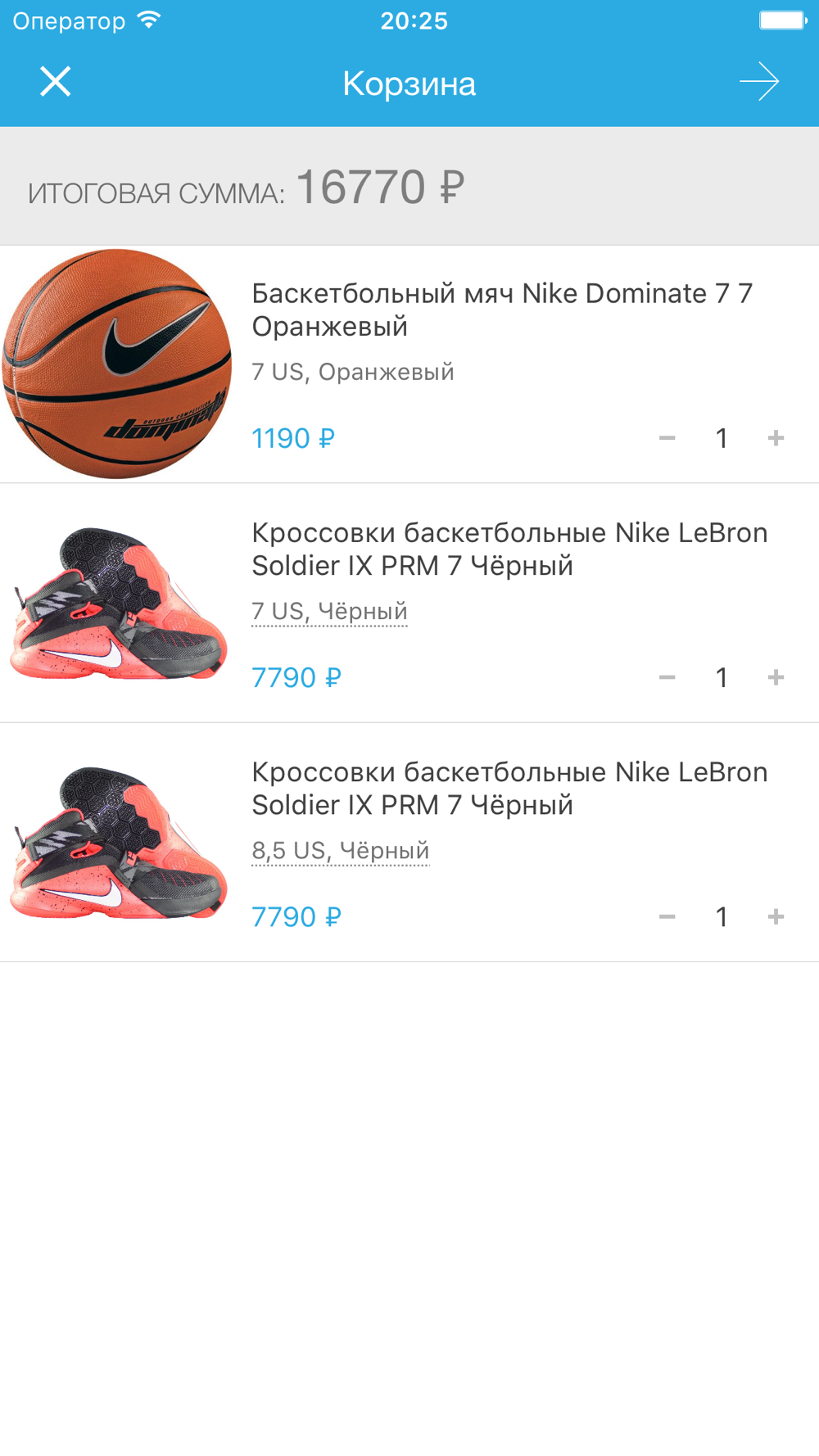Increase quantity of the 7 US LeBron sneakers

pyautogui.click(x=776, y=677)
